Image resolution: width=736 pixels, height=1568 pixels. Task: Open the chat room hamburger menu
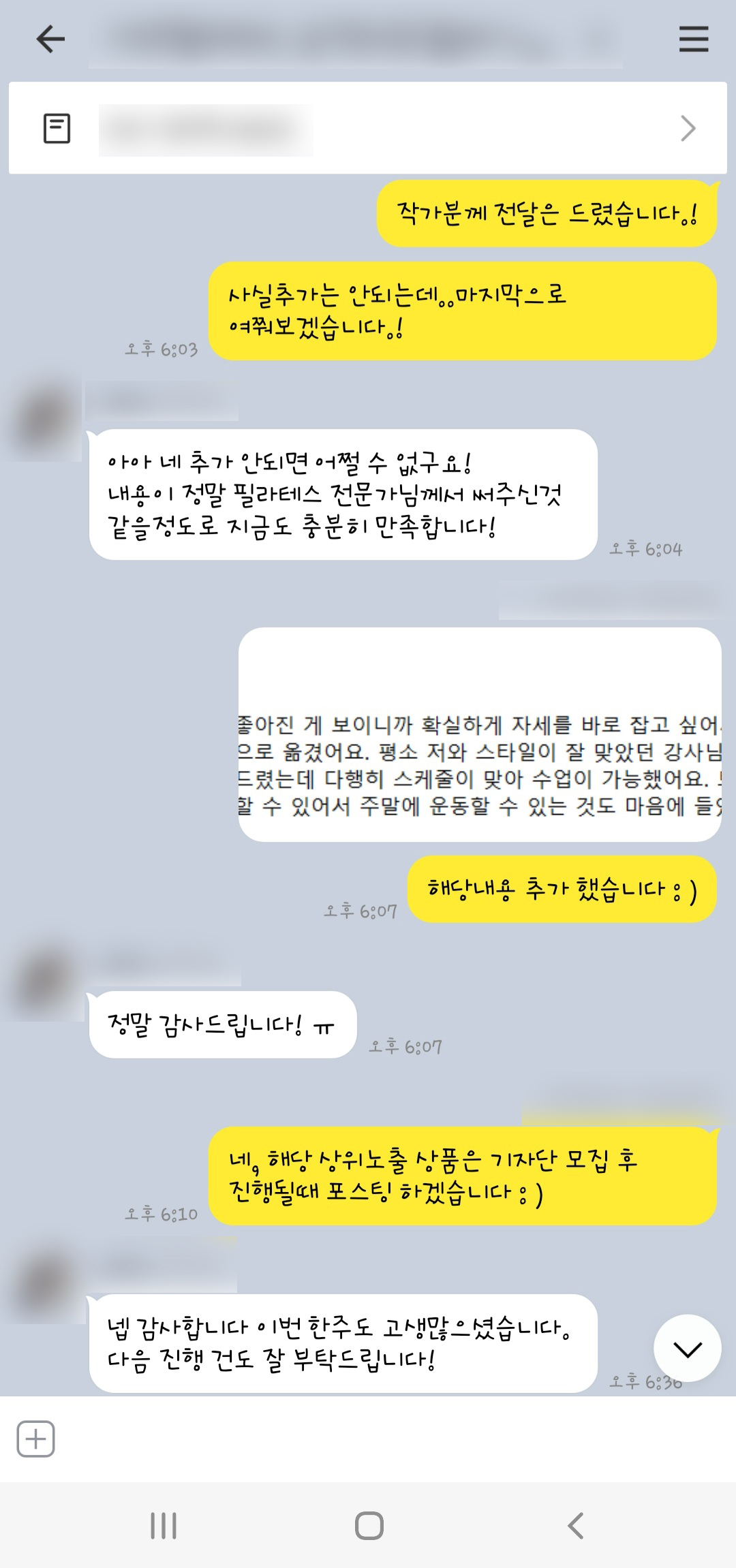tap(693, 39)
